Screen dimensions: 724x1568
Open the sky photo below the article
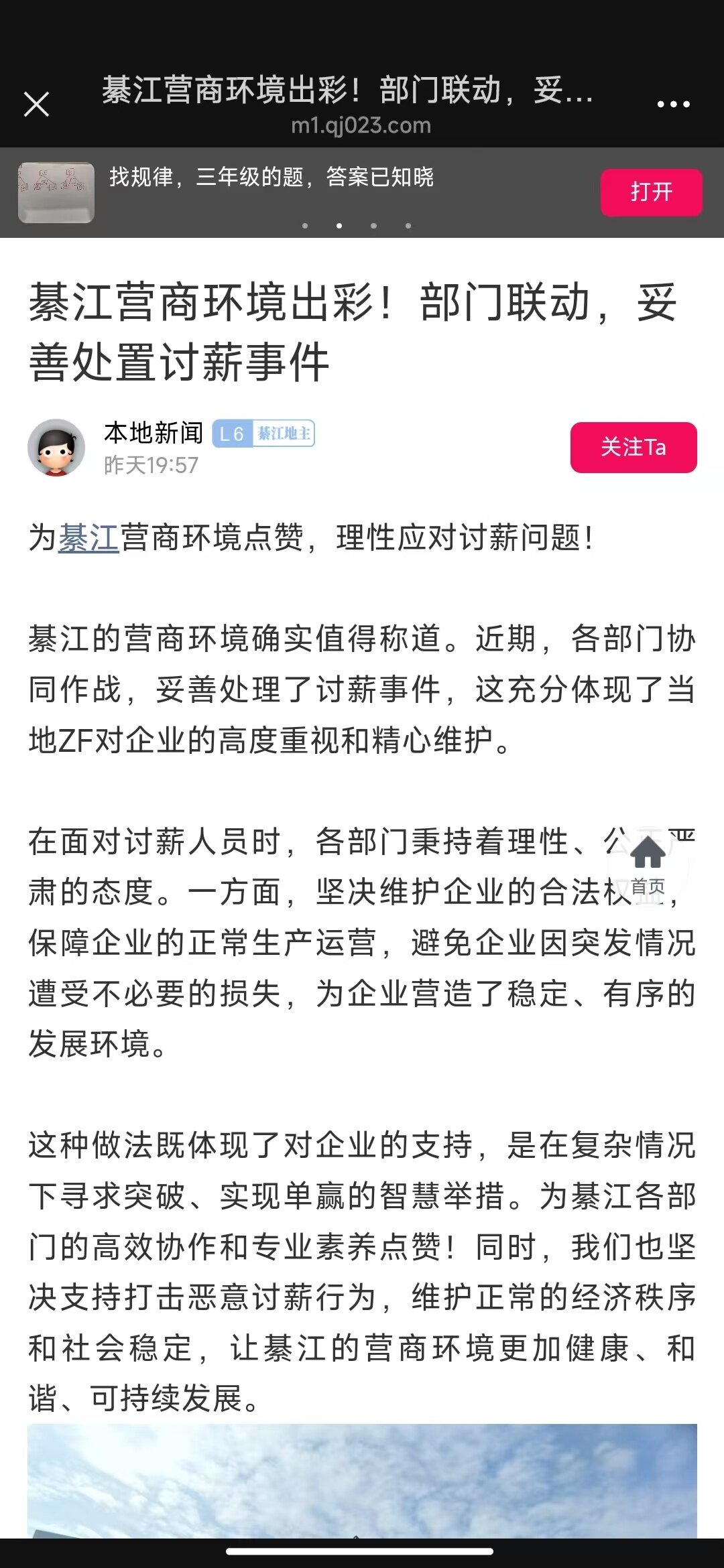(362, 1481)
